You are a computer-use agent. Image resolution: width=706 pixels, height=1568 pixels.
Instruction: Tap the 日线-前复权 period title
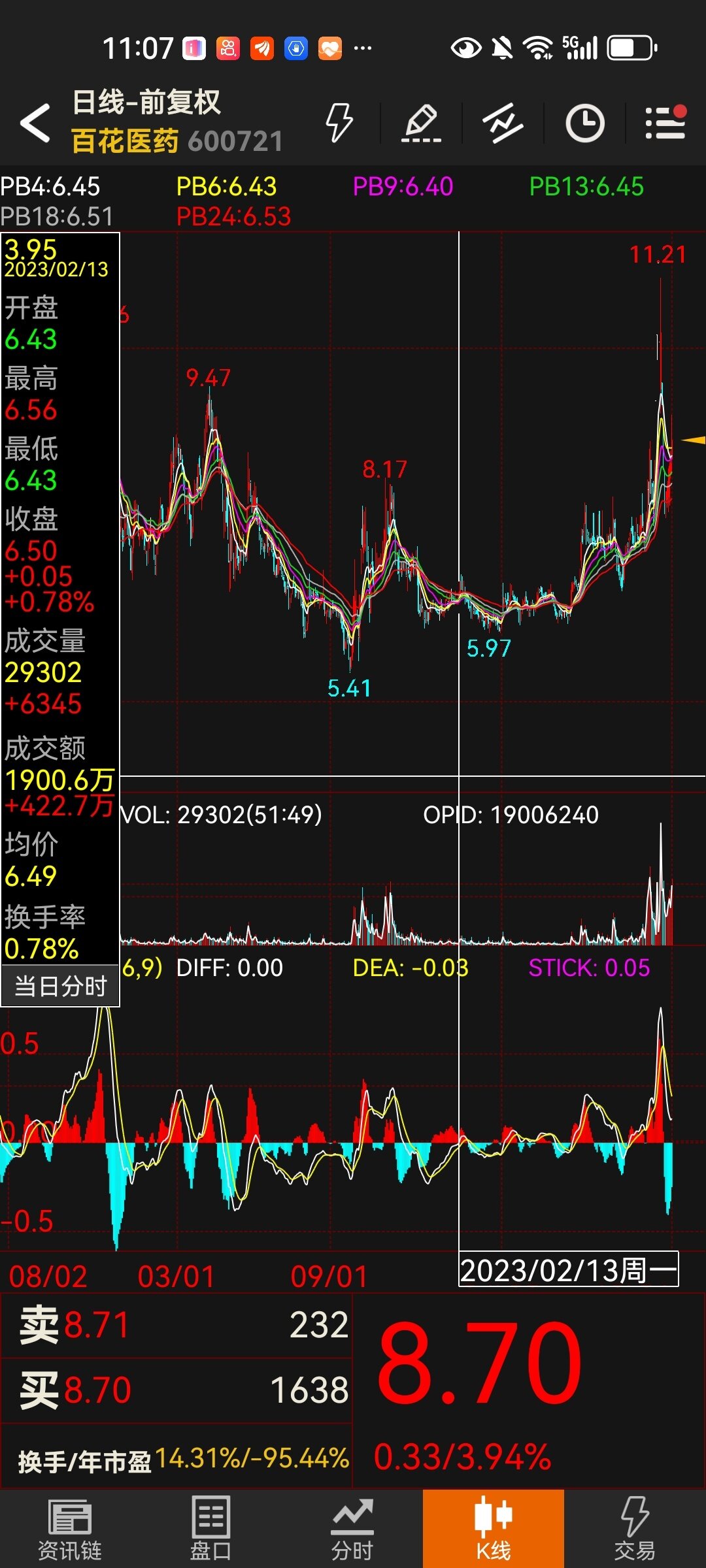pos(146,103)
